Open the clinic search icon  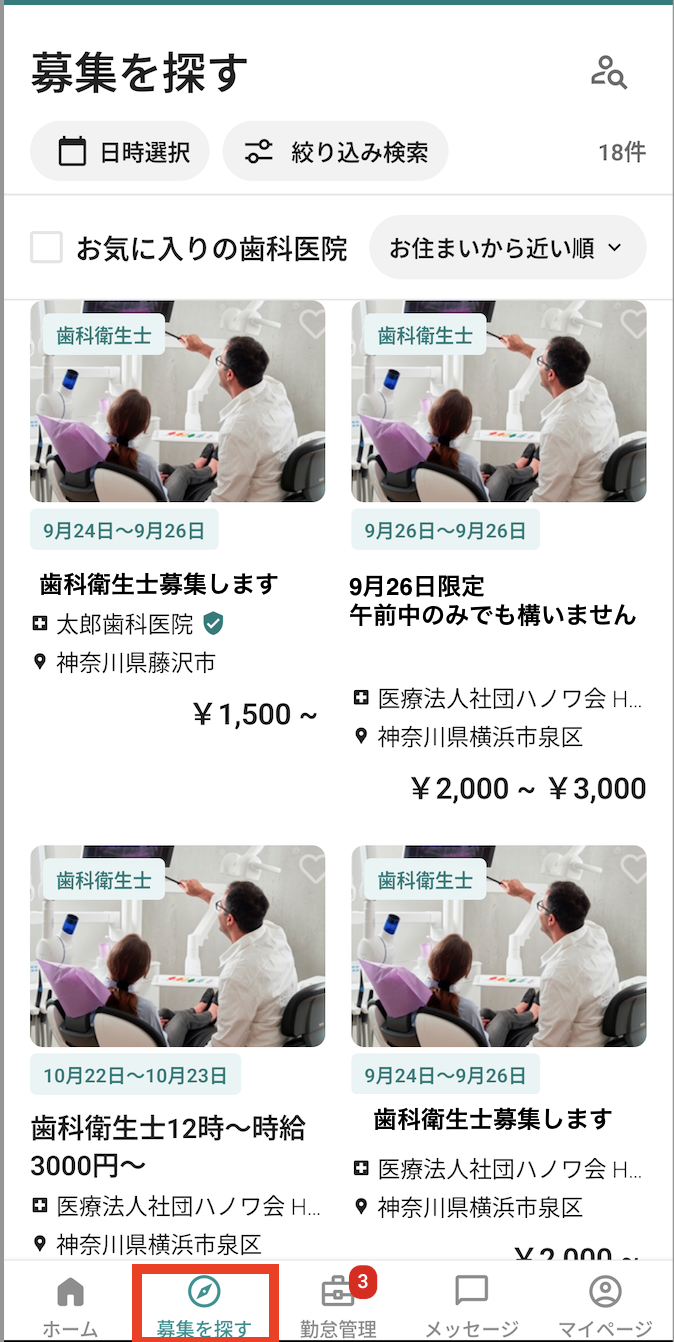tap(608, 74)
